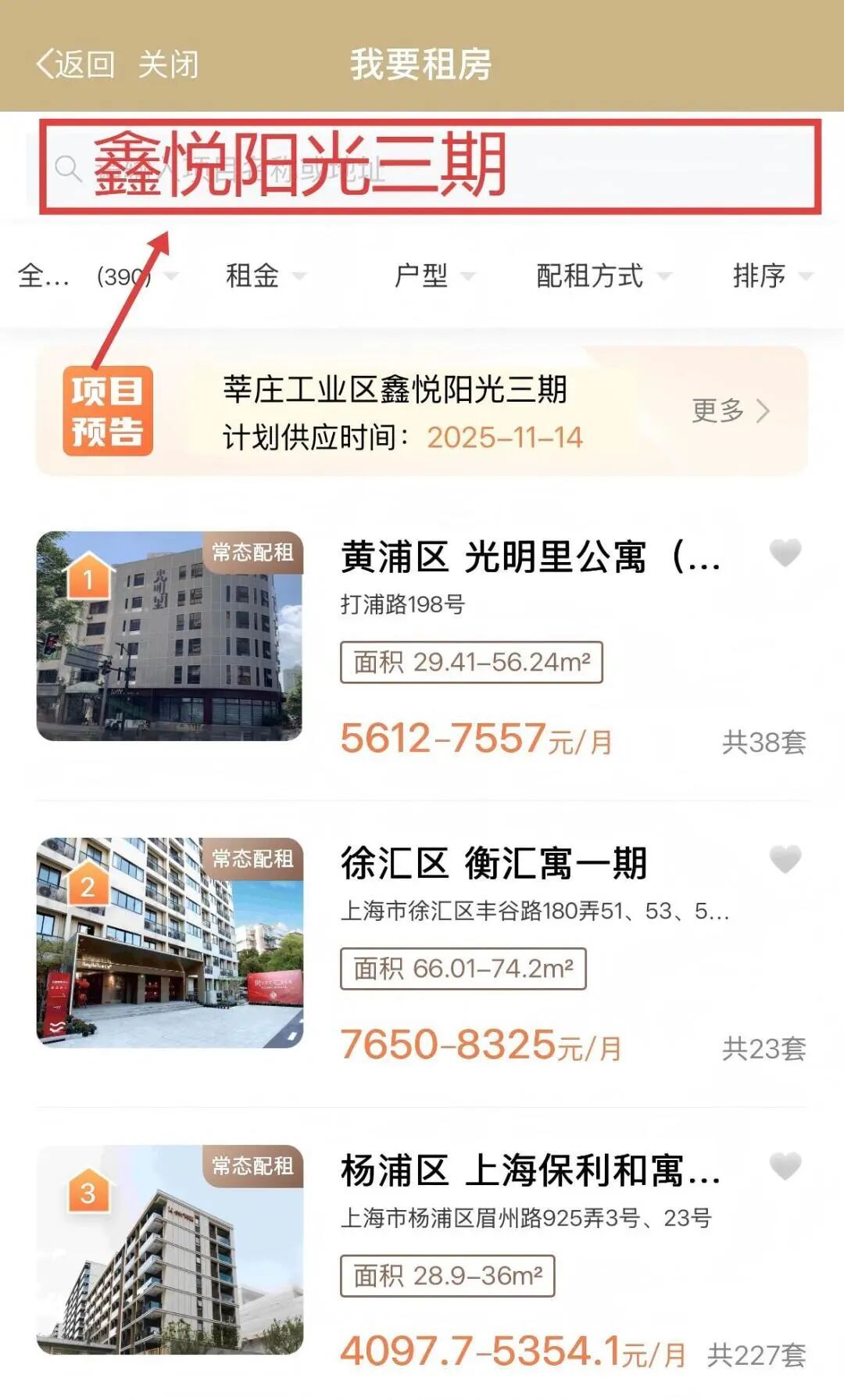The image size is (844, 1400).
Task: Close the page with 关闭
Action: click(x=168, y=64)
